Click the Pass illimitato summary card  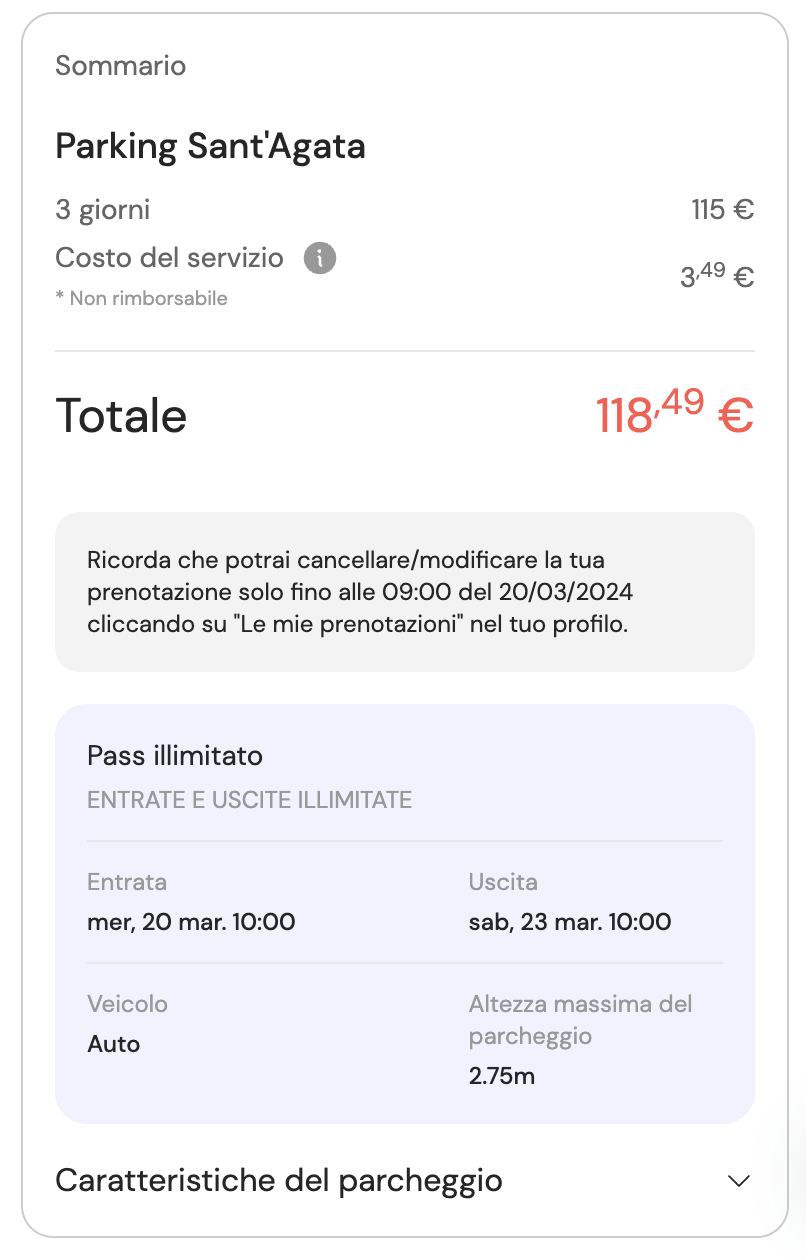[x=403, y=910]
